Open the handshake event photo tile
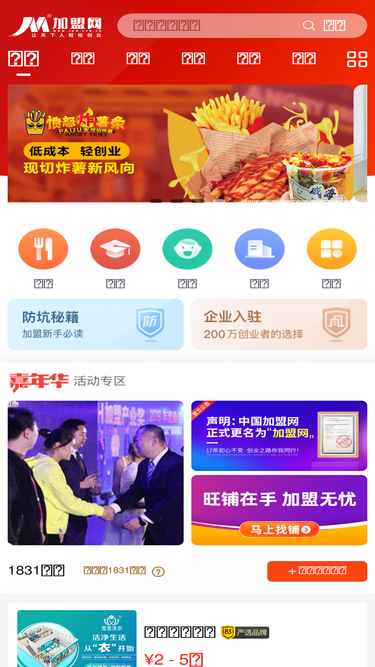The image size is (375, 667). coord(96,473)
